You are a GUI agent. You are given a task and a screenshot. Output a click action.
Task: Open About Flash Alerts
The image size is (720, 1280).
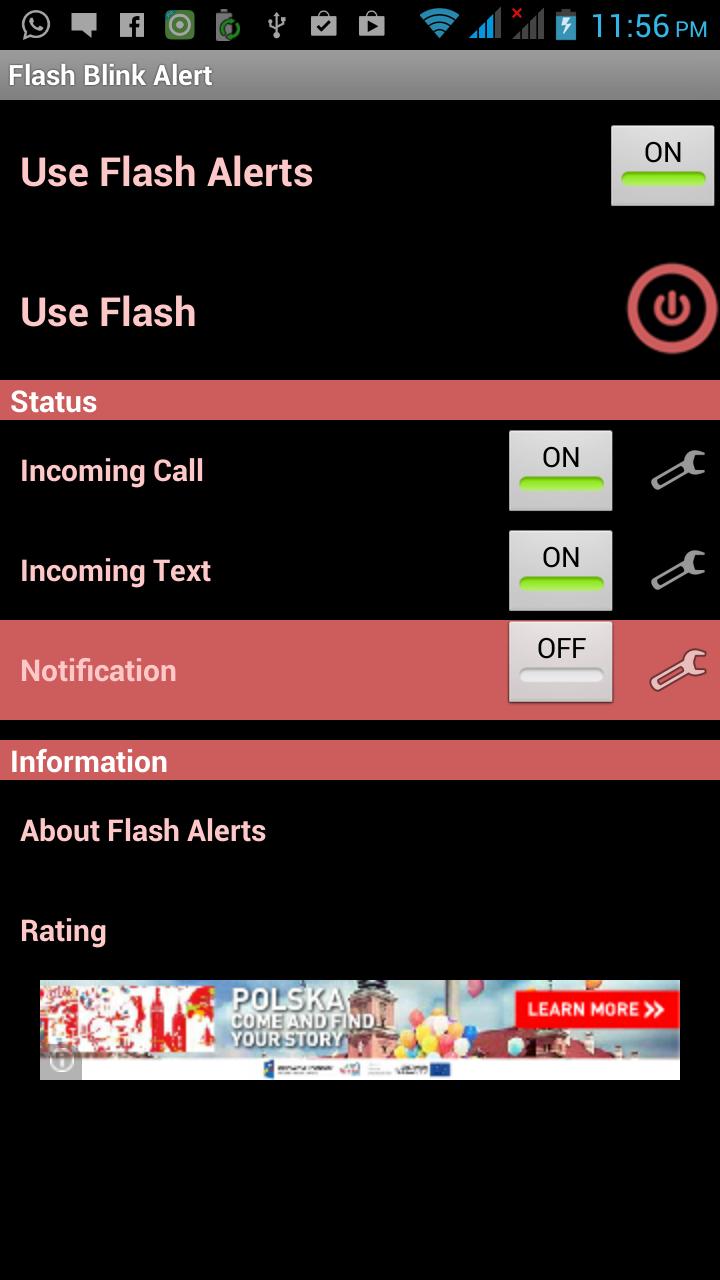[x=143, y=831]
